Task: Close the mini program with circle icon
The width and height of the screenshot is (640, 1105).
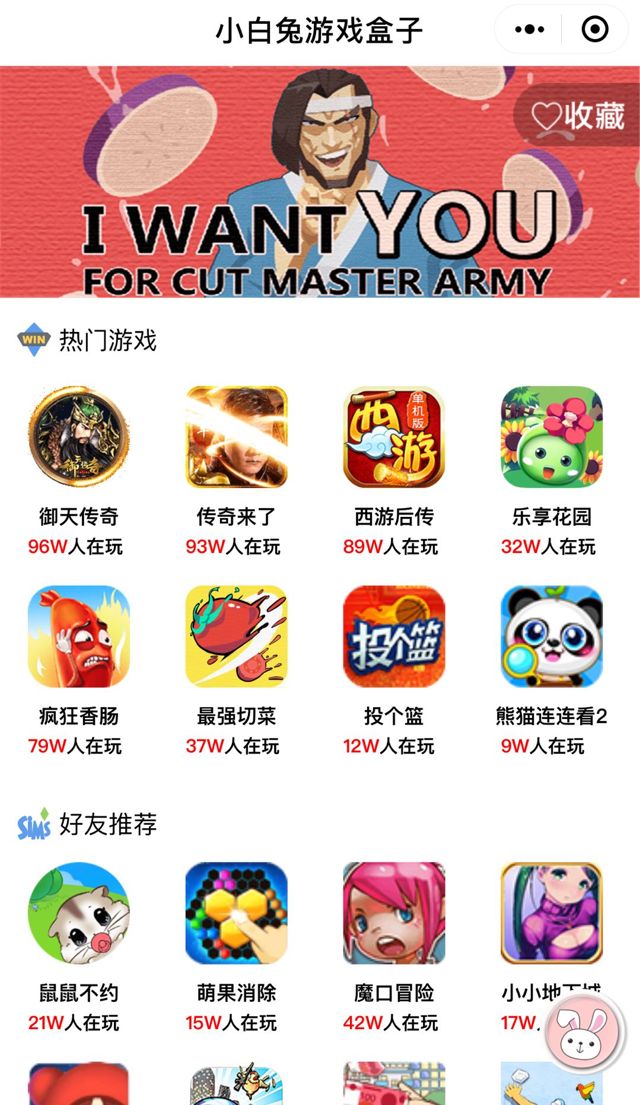Action: point(595,30)
